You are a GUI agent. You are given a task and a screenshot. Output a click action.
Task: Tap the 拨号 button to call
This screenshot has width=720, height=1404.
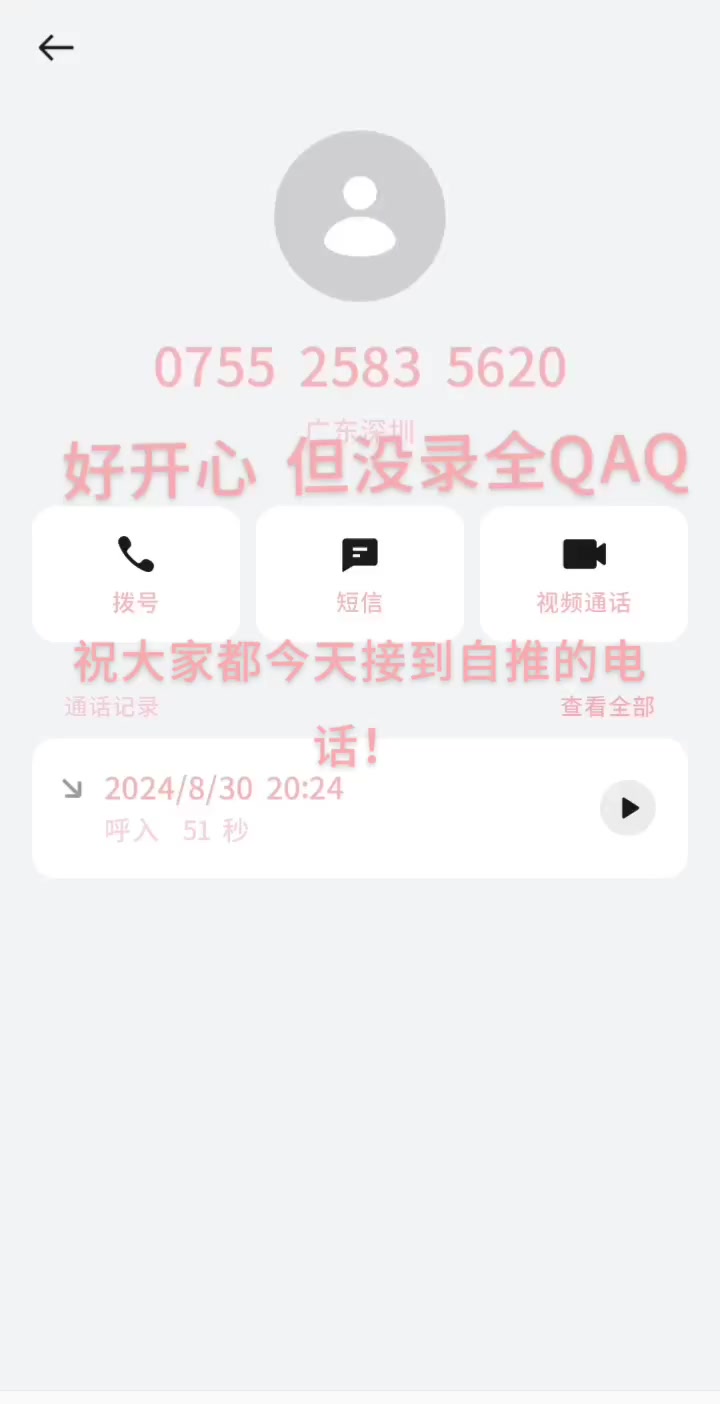click(136, 573)
